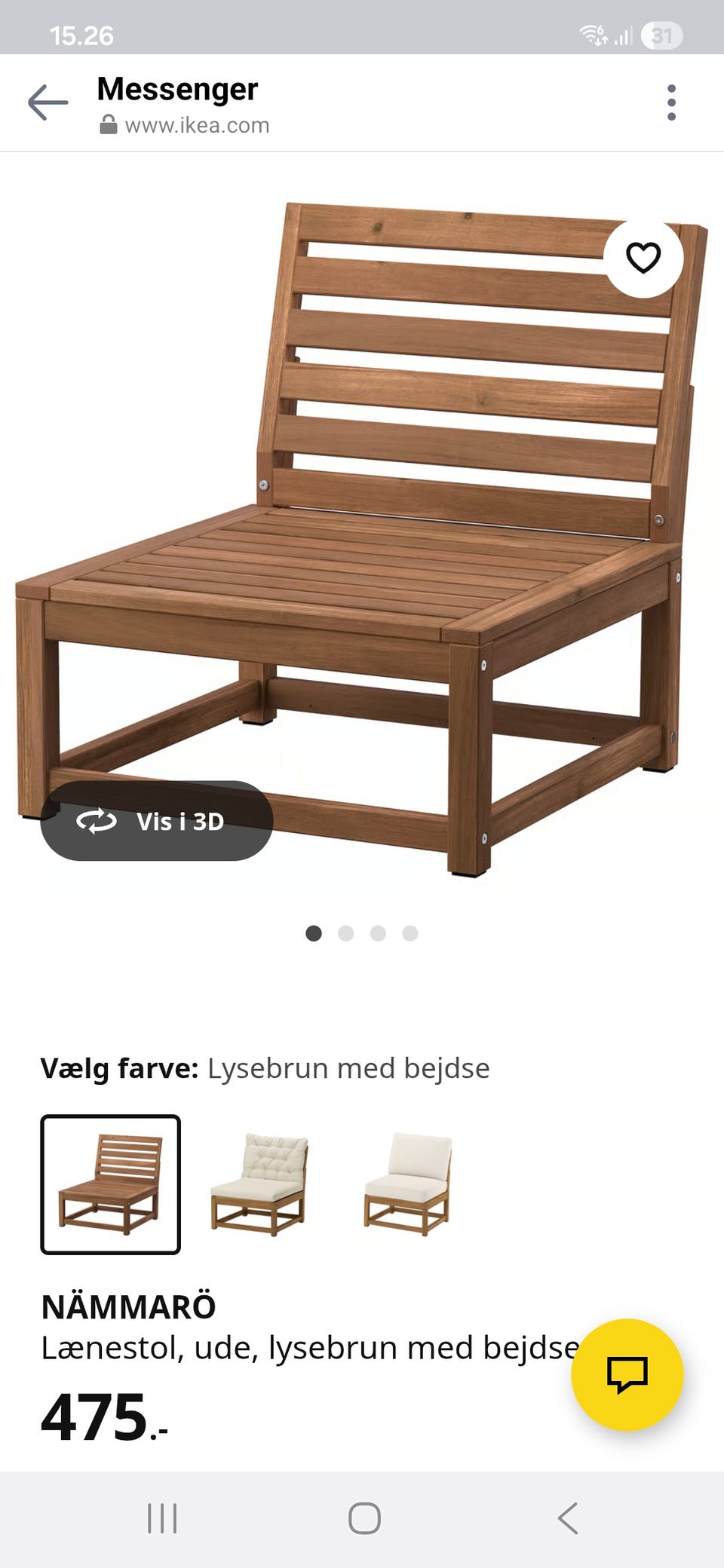
Task: Tap the chair photo to enlarge it
Action: [x=362, y=528]
